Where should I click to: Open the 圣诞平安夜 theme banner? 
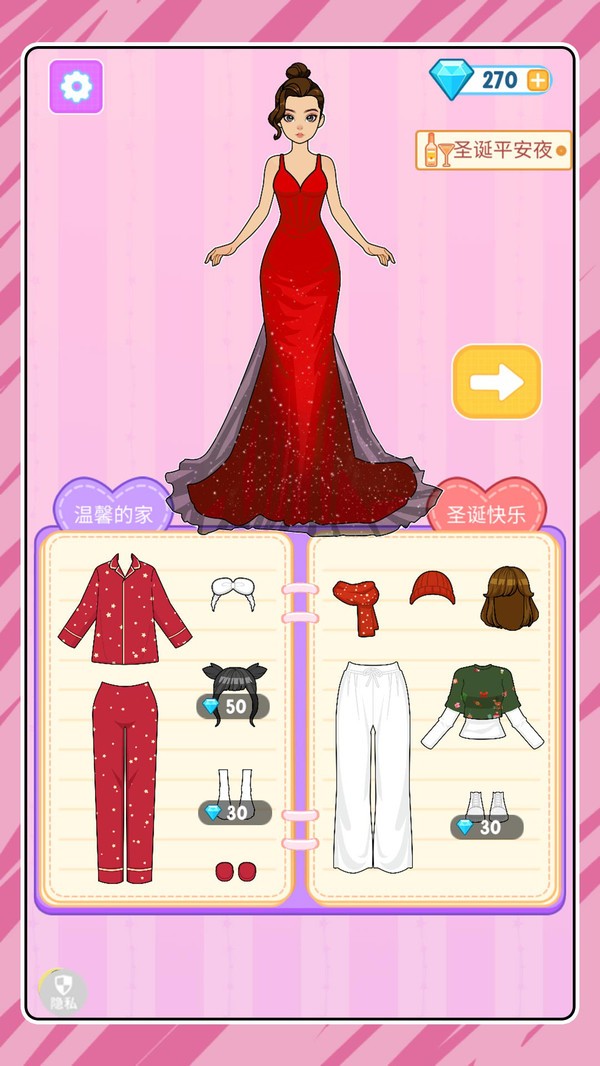click(494, 151)
